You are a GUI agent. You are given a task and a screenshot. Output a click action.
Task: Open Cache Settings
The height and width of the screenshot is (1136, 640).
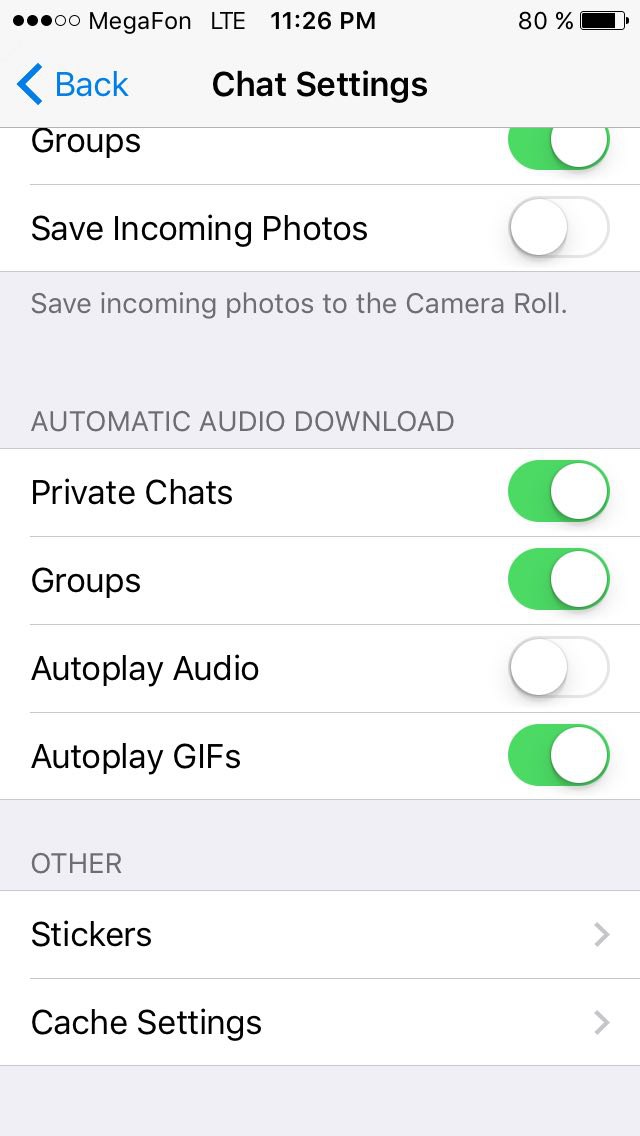tap(320, 1022)
